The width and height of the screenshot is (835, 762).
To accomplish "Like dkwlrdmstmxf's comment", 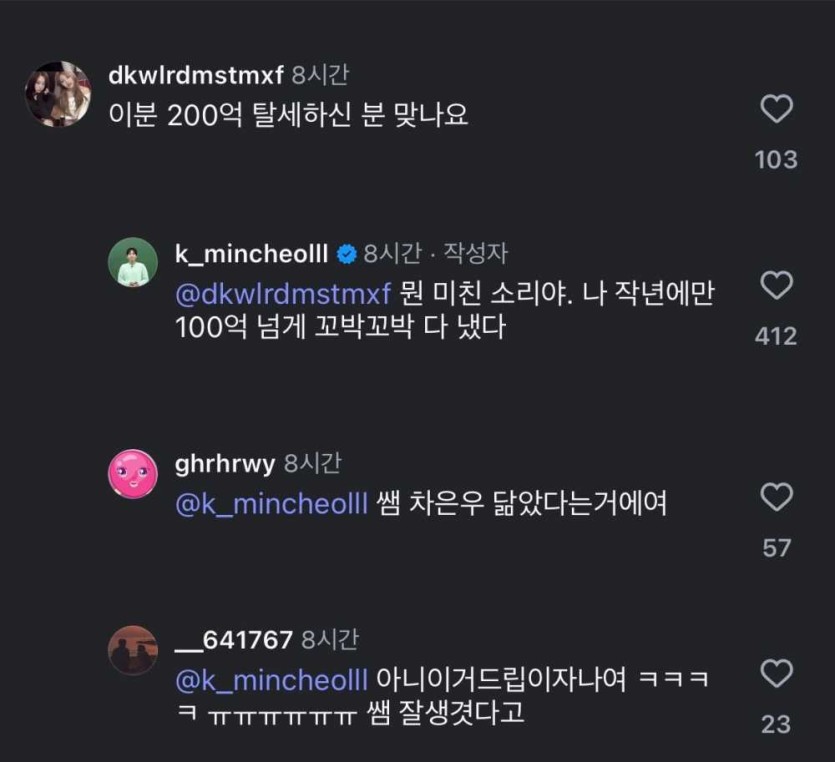I will [x=776, y=110].
